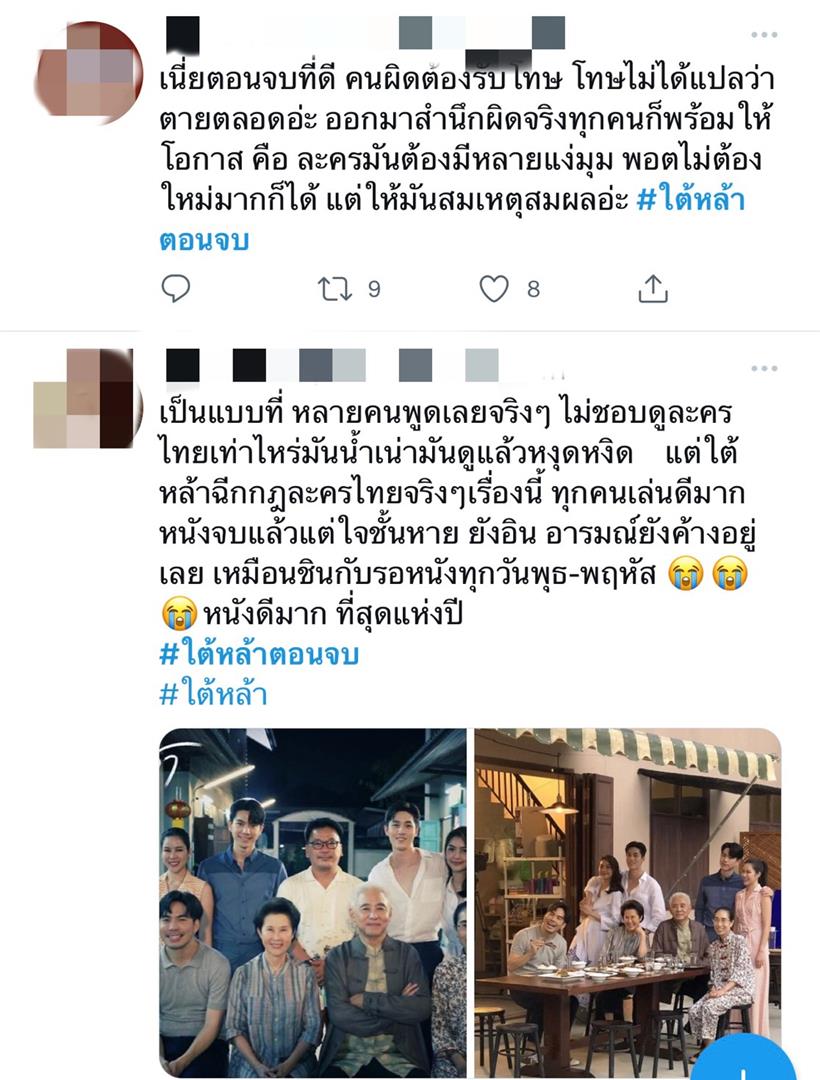Like the first tweet with 8 likes
This screenshot has height=1080, width=820.
tap(494, 289)
